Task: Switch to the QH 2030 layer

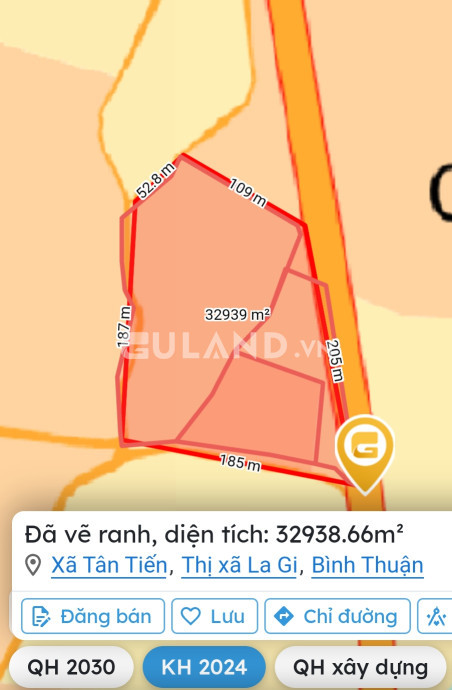Action: [x=71, y=667]
